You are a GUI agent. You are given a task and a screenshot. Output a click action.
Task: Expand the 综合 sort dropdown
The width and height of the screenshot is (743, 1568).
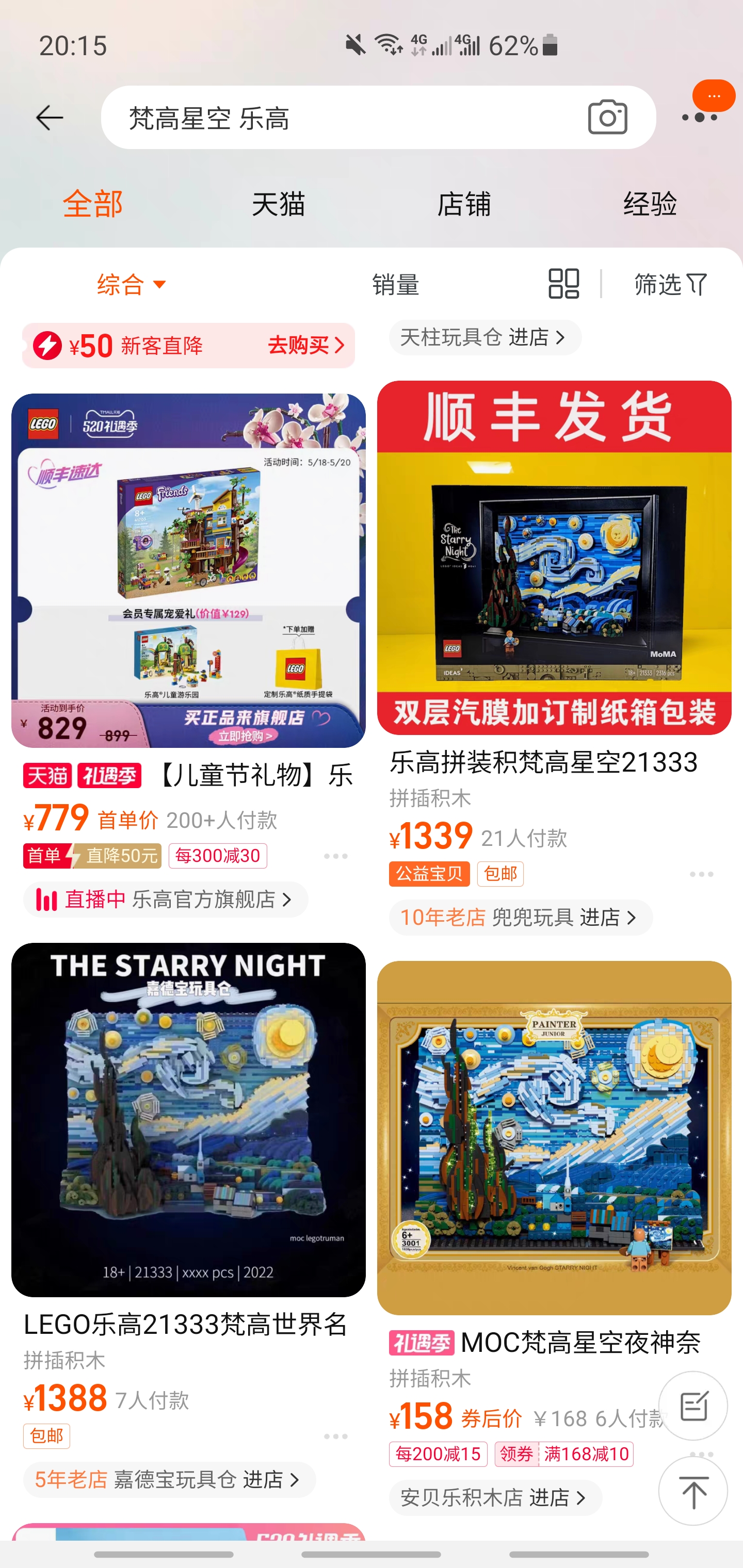pyautogui.click(x=131, y=284)
